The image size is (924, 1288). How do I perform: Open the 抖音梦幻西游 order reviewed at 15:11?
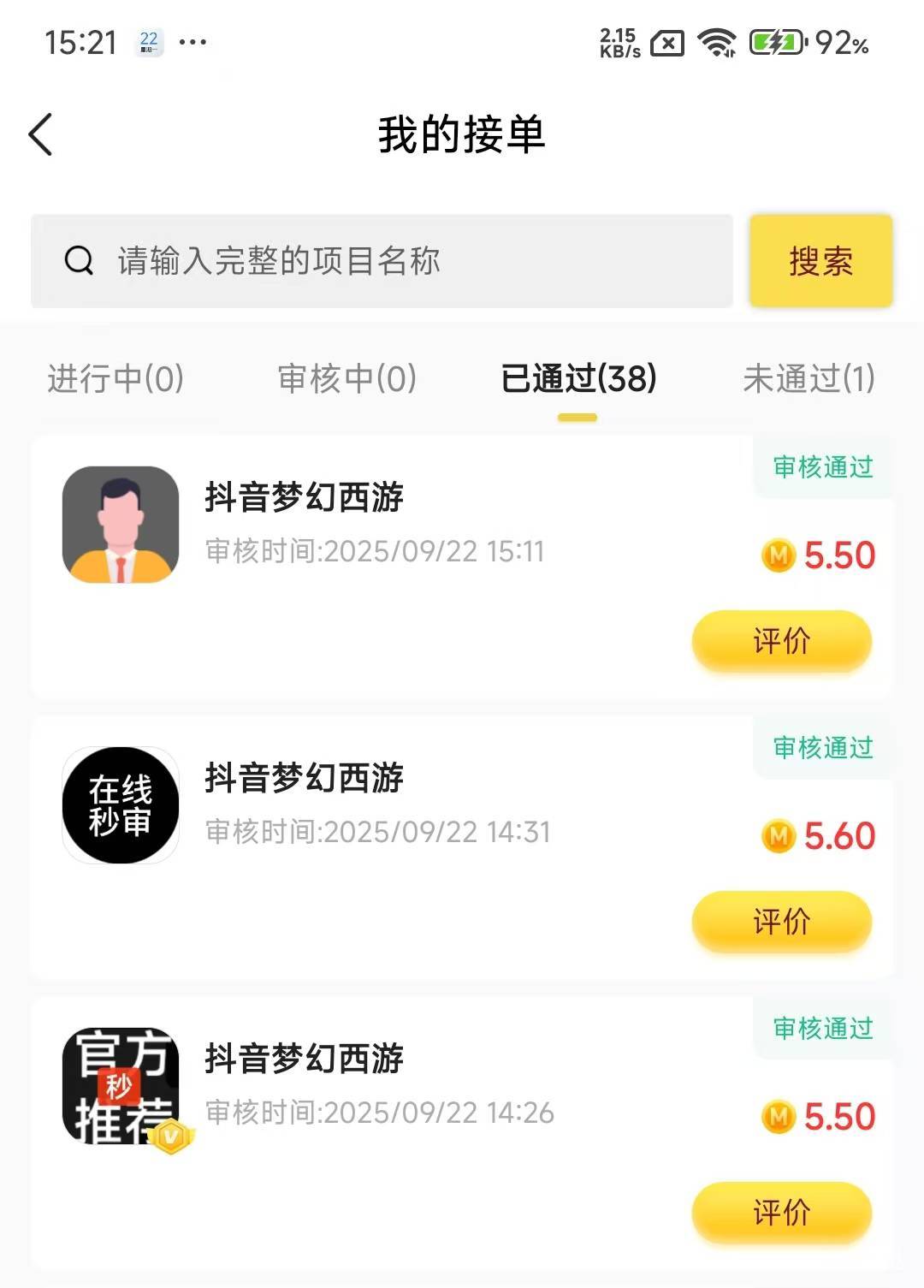304,497
